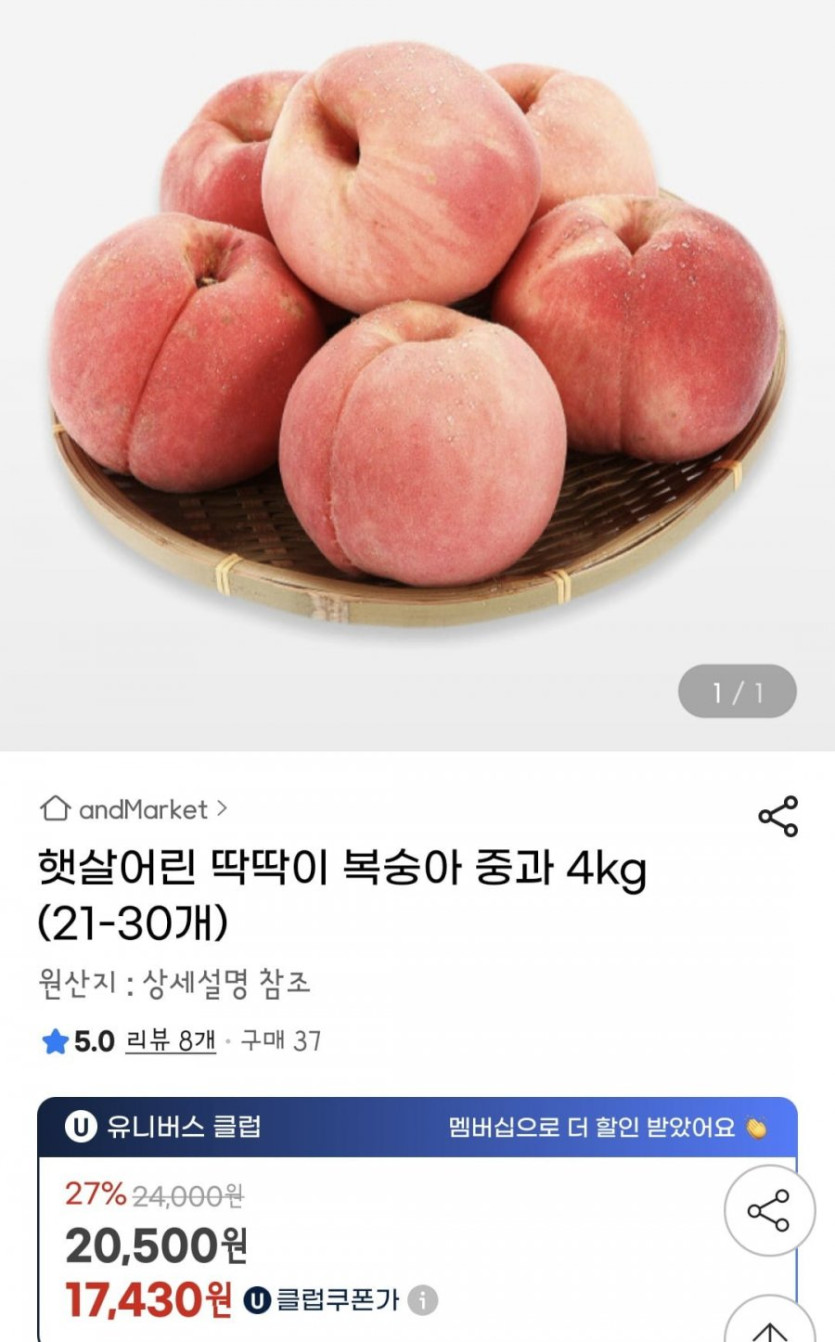
Task: Open the 리뷰 8개 reviews link
Action: click(x=170, y=1041)
